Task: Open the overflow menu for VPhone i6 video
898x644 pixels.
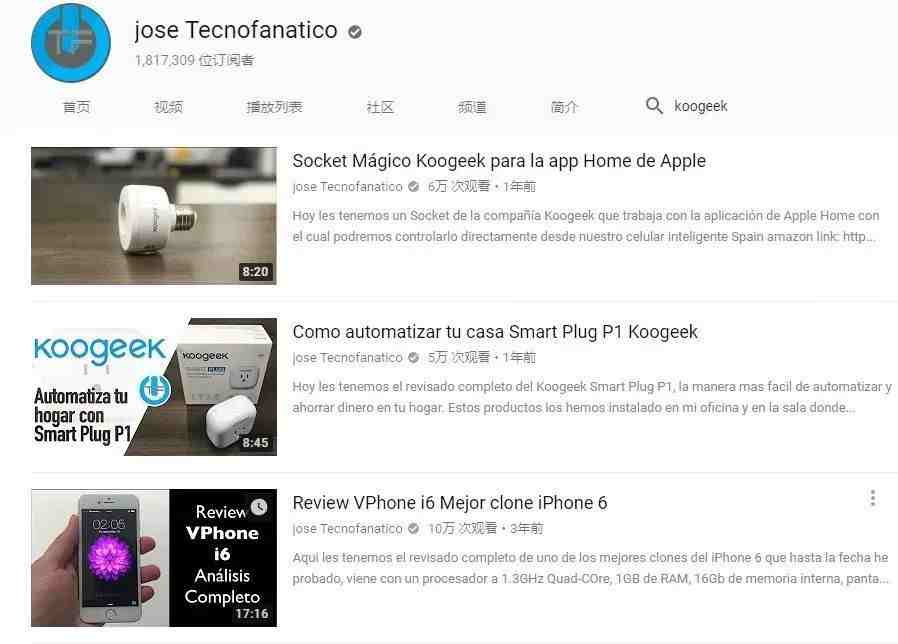Action: pos(872,498)
